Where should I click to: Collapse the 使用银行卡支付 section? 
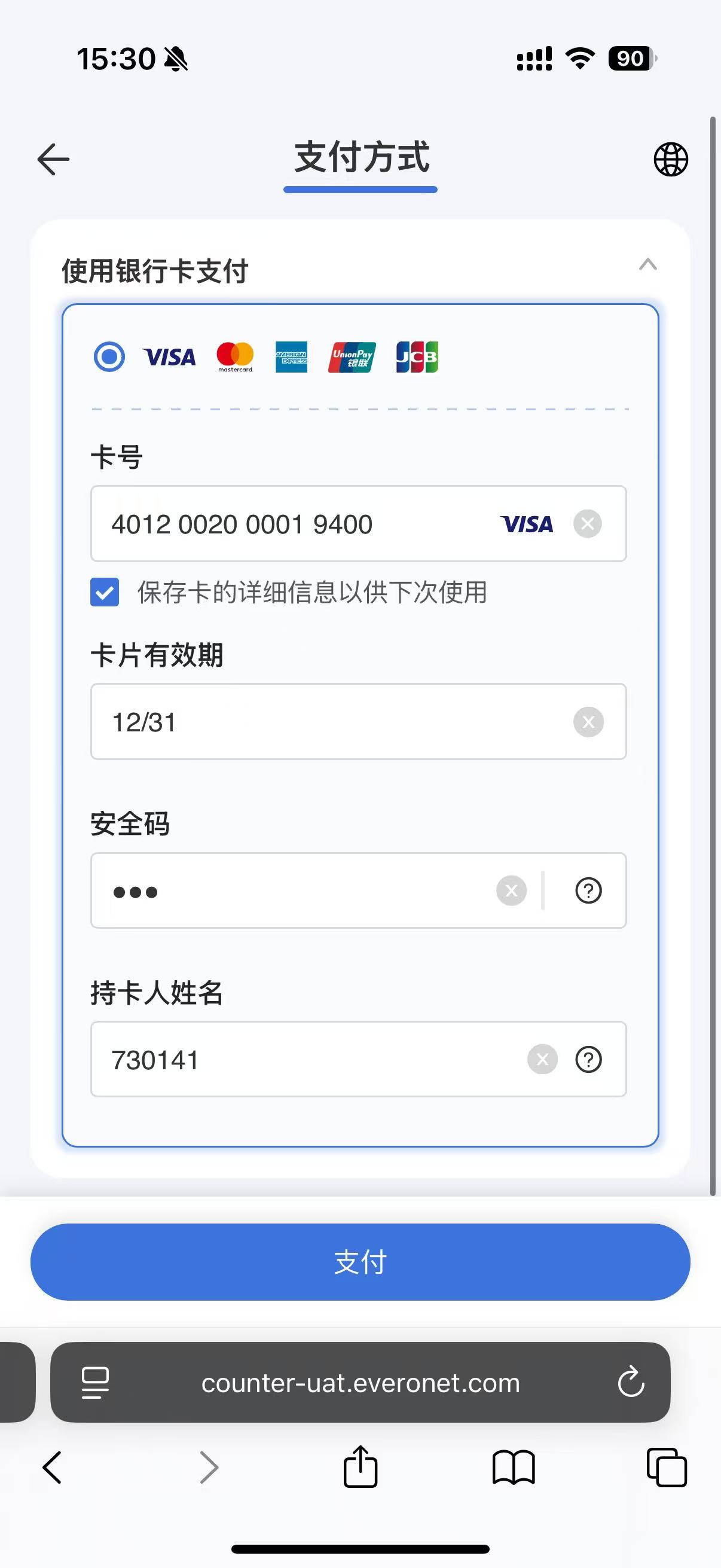point(647,265)
